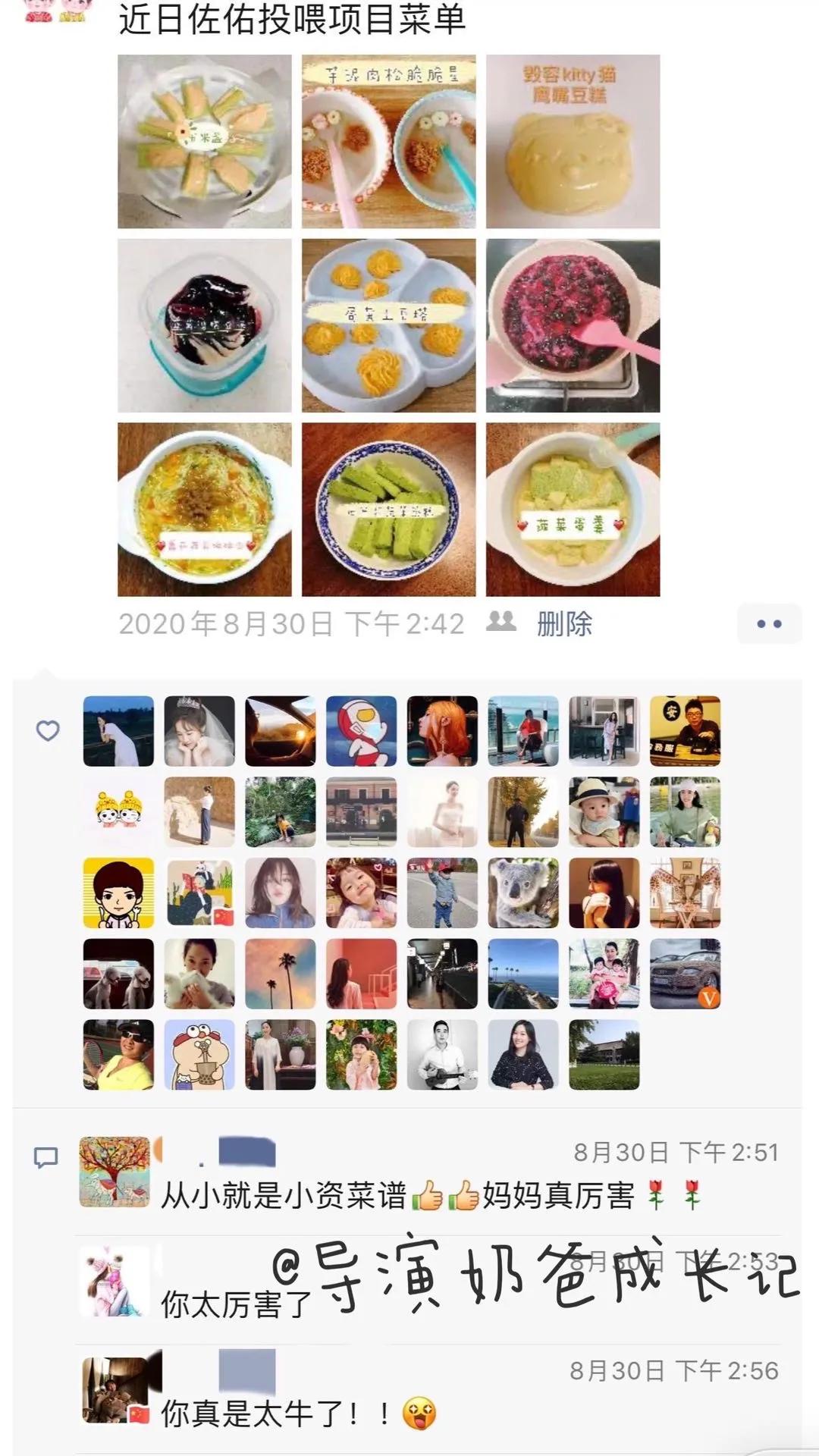The height and width of the screenshot is (1456, 819).
Task: View the purple porridge photo with pink spatula
Action: (x=573, y=326)
